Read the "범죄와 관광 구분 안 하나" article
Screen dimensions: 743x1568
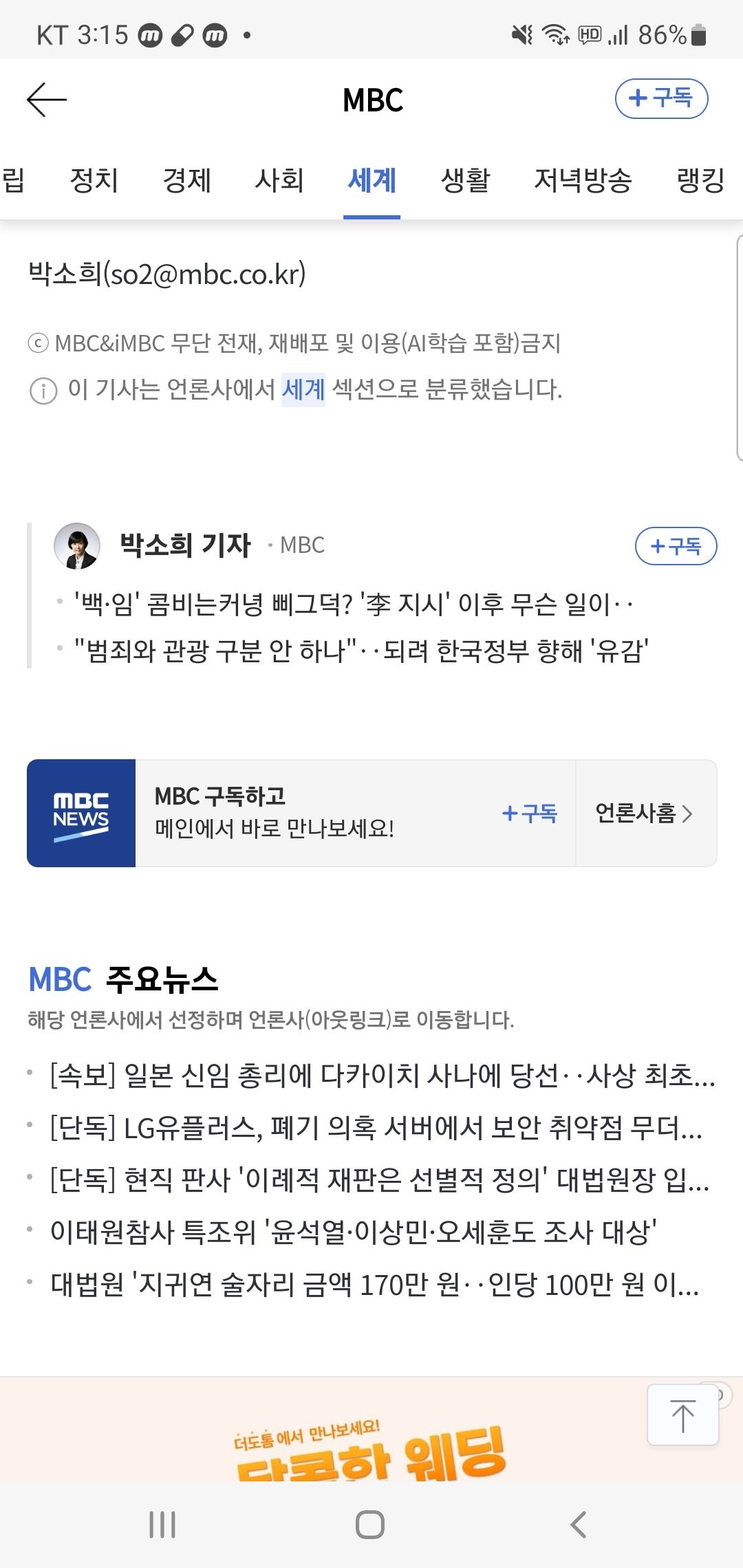(361, 651)
